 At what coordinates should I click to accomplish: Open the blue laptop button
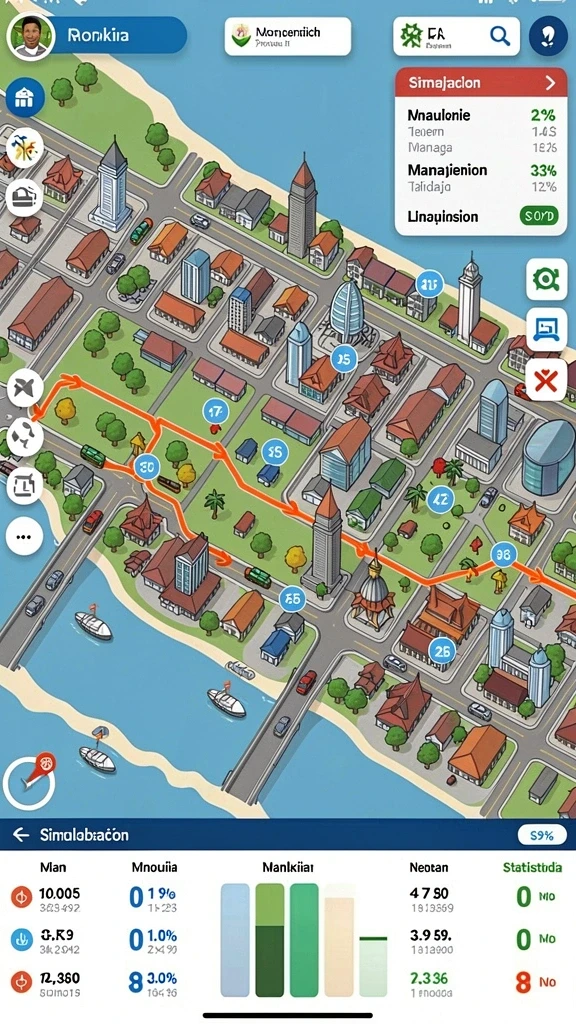point(546,329)
